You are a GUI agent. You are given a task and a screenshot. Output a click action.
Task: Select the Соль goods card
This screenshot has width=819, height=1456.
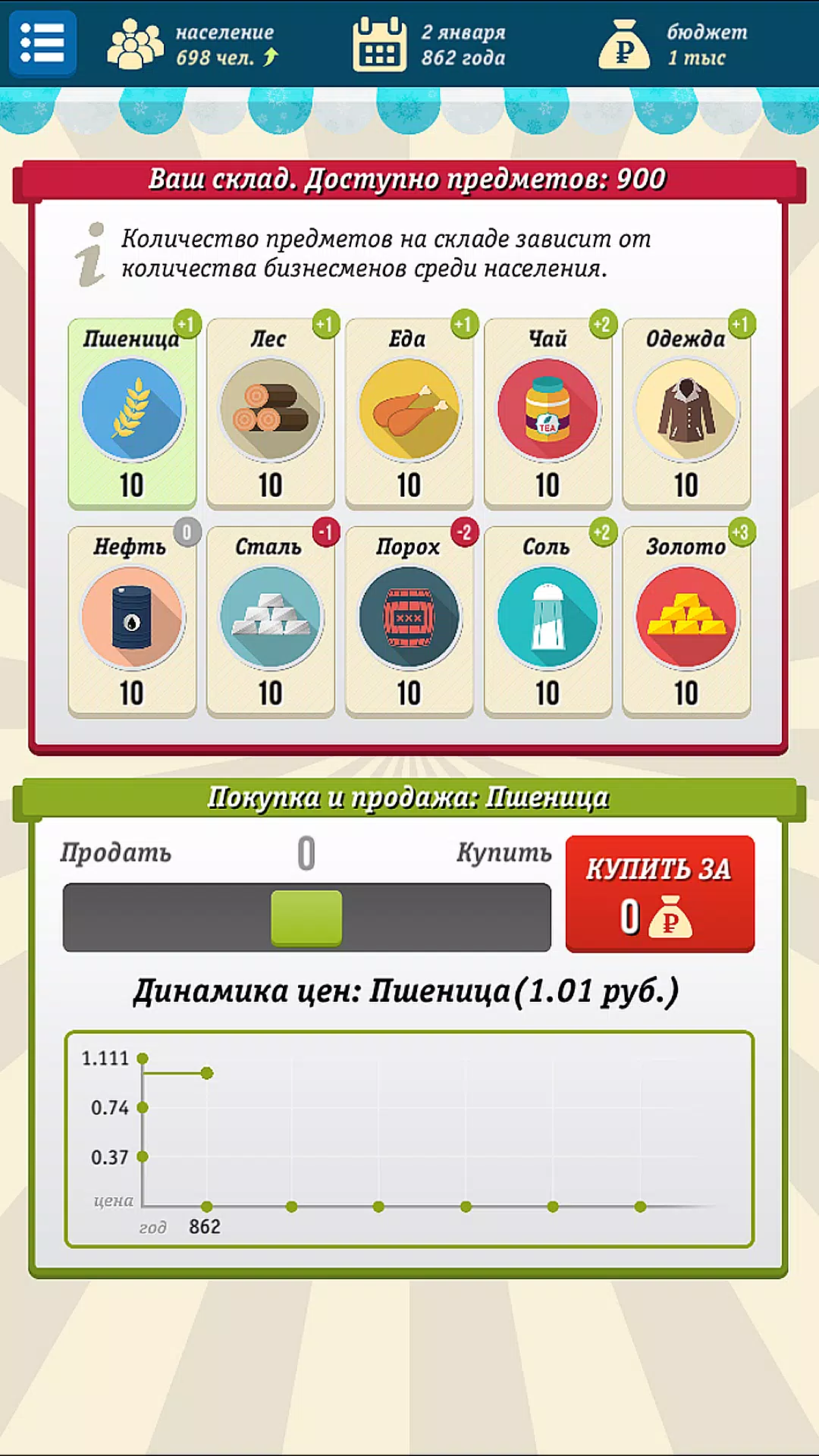pos(548,621)
